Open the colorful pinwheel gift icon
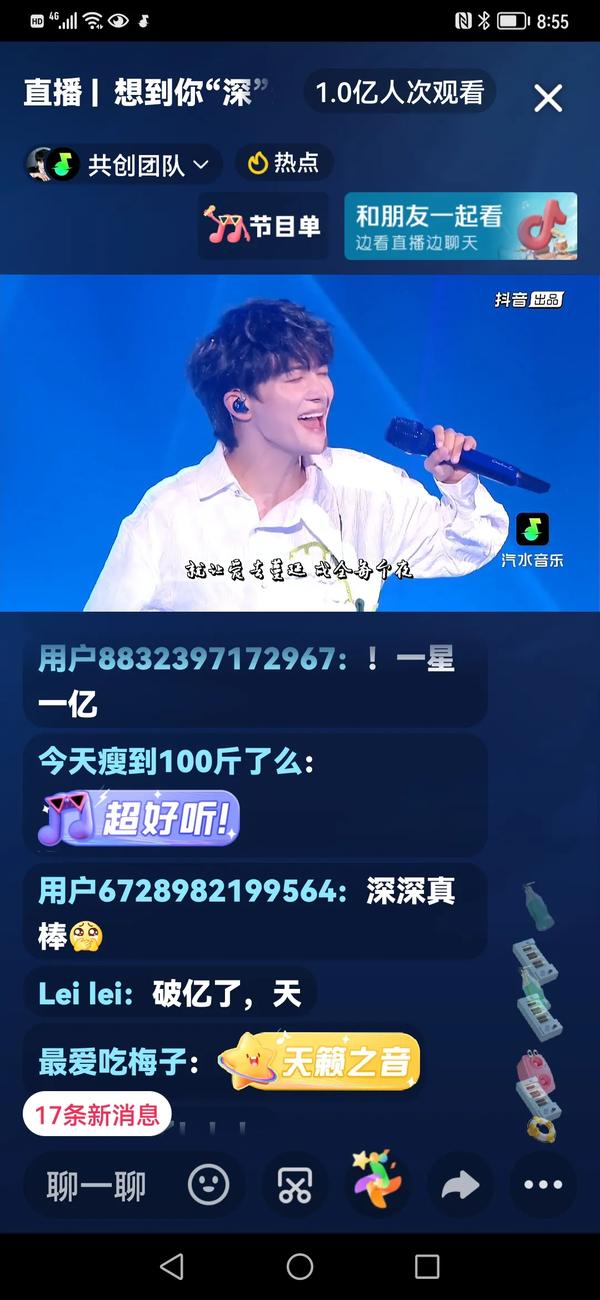Viewport: 600px width, 1300px height. [376, 1180]
